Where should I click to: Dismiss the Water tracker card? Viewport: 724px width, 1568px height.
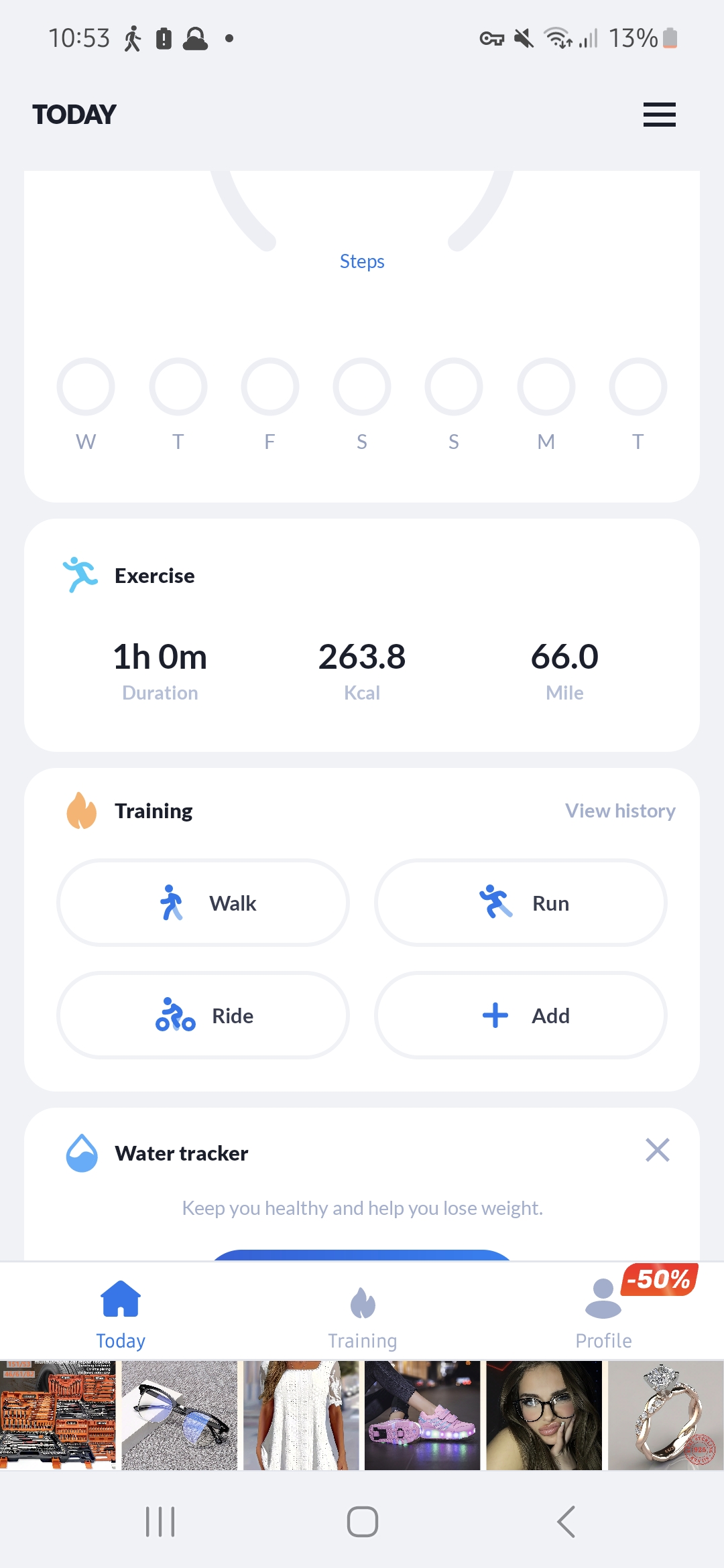click(x=657, y=1150)
